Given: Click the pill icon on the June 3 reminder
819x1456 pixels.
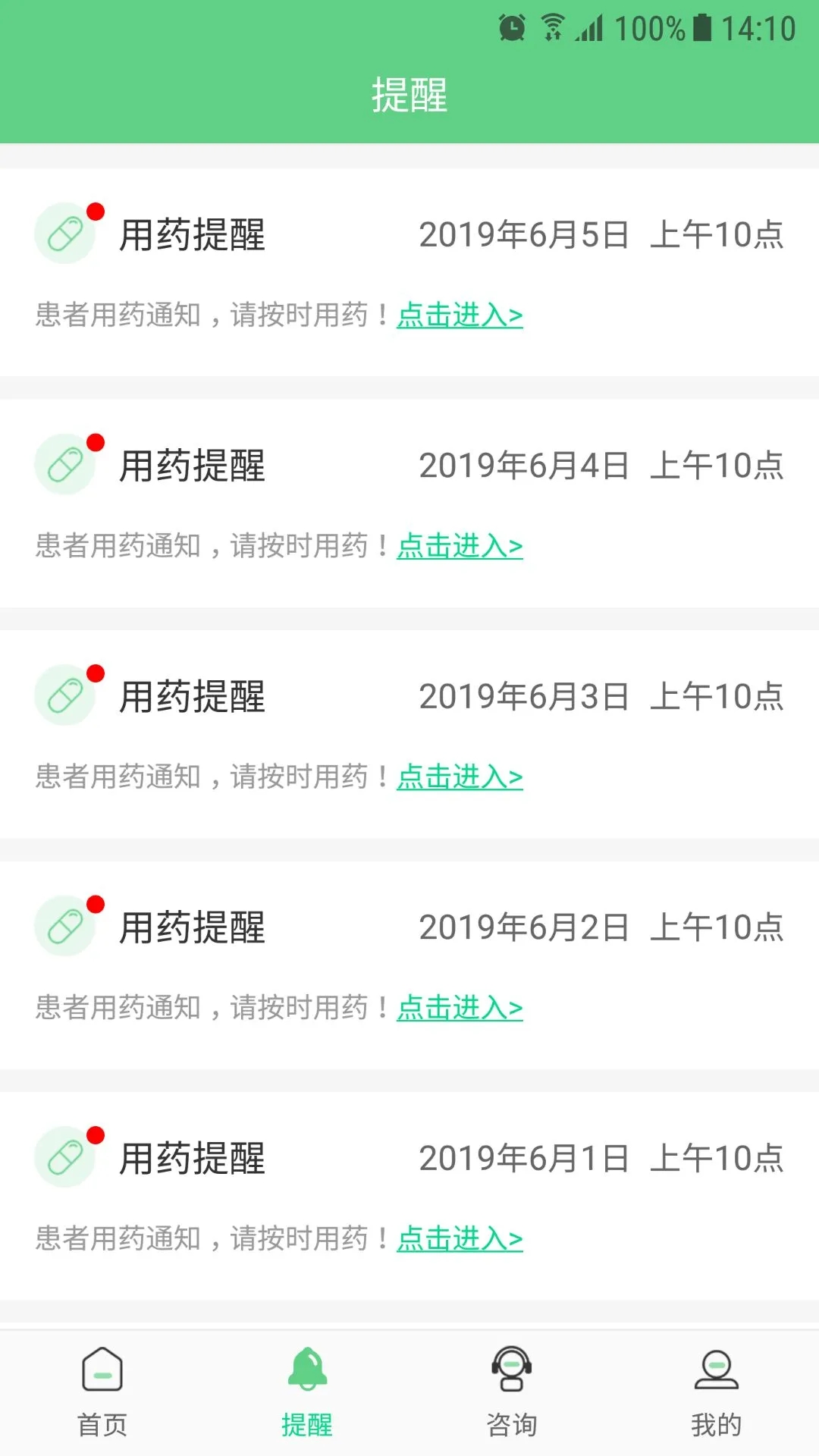Looking at the screenshot, I should tap(64, 695).
